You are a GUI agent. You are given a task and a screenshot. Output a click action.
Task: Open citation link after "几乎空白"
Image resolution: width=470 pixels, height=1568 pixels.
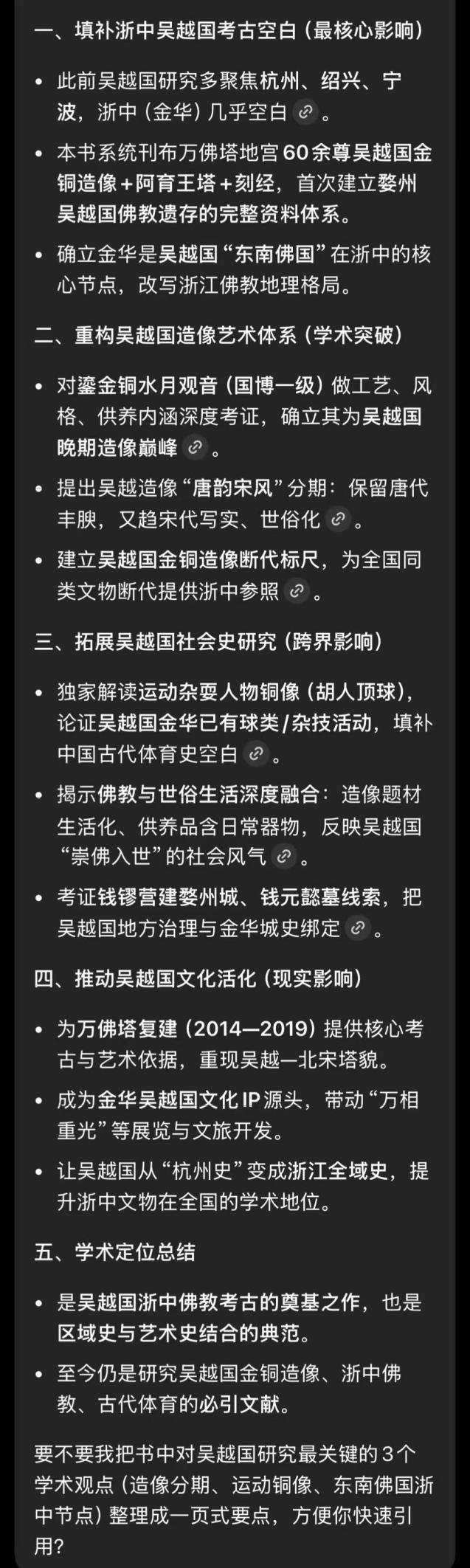pos(305,112)
